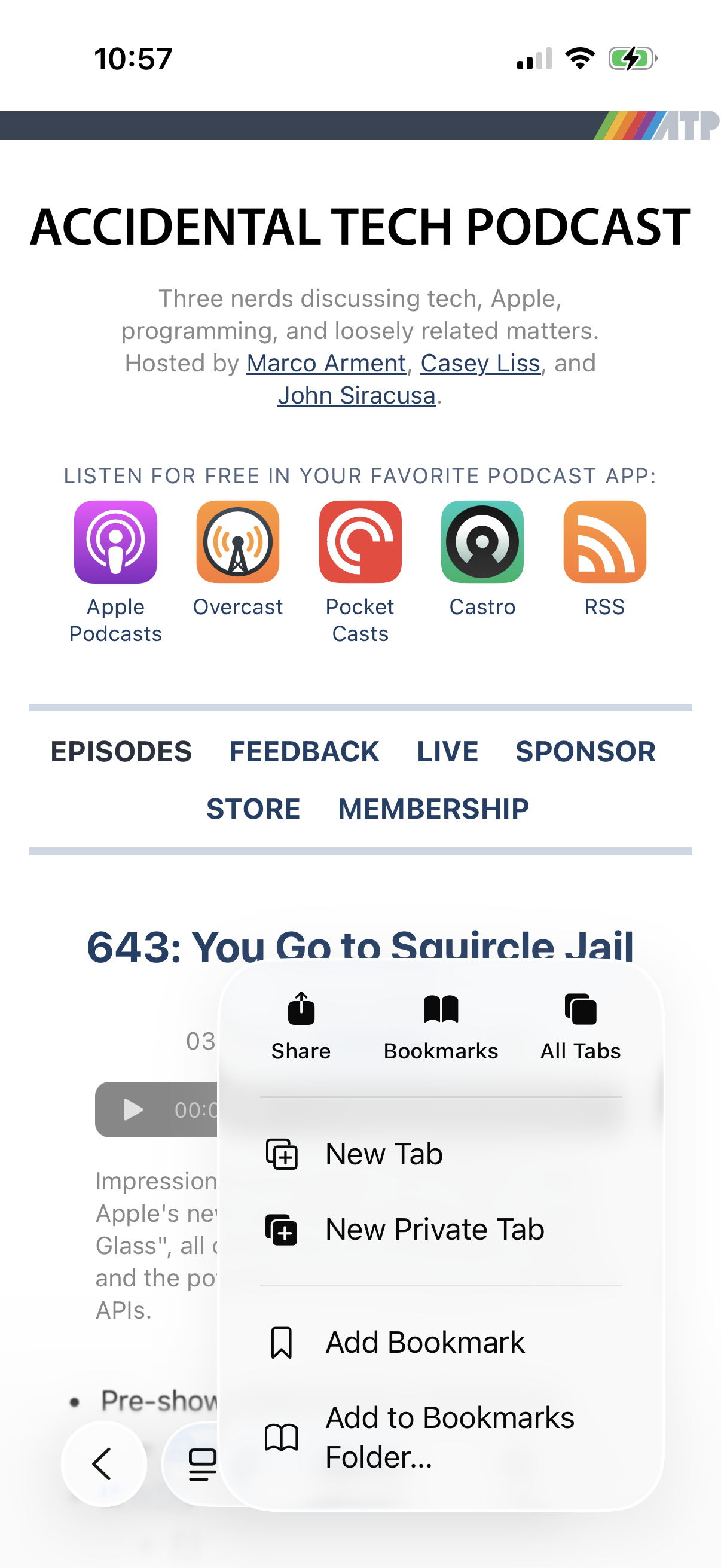Choose Add to Bookmarks Folder

[x=449, y=1437]
